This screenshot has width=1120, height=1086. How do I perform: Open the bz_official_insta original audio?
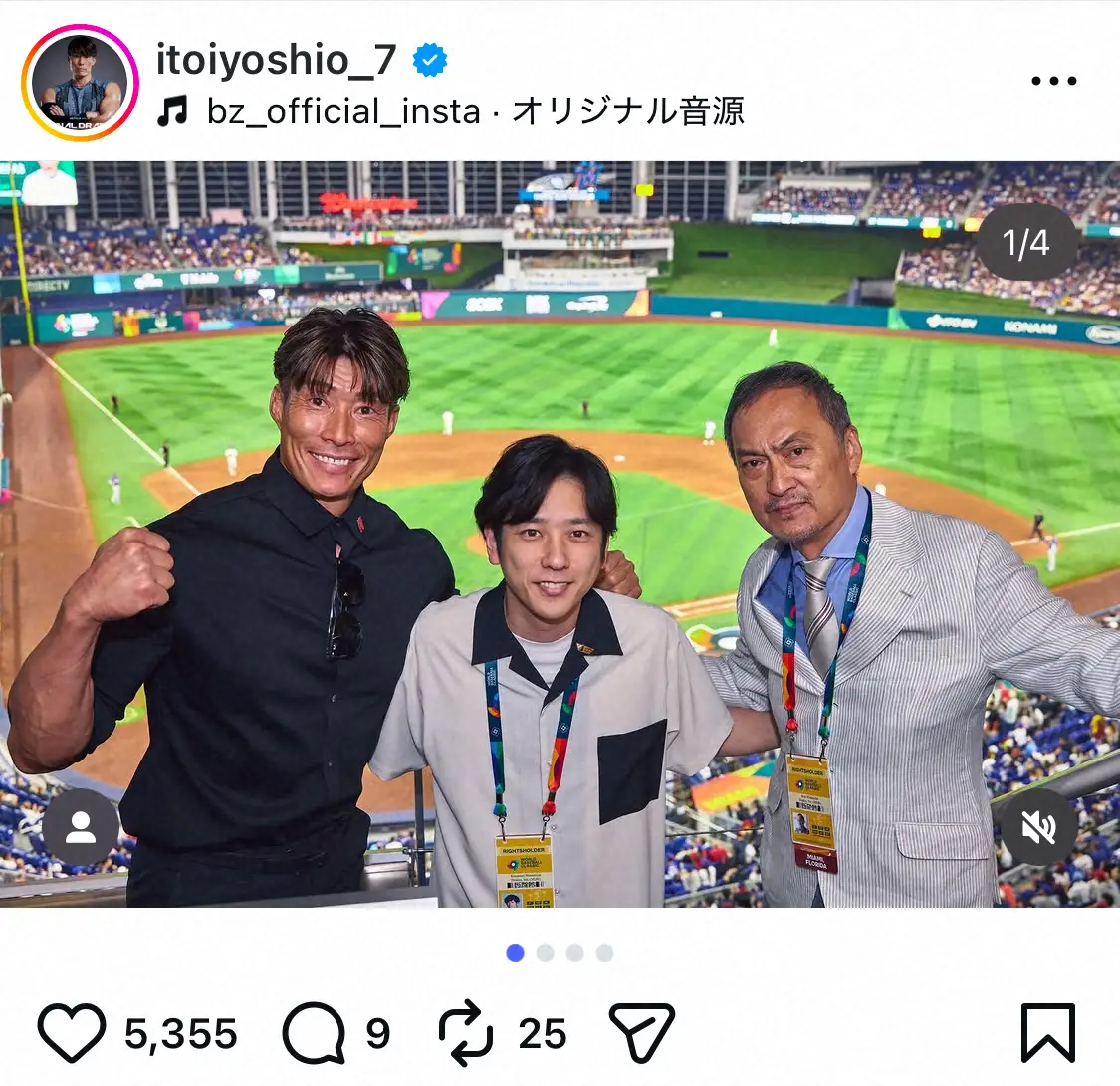click(474, 111)
